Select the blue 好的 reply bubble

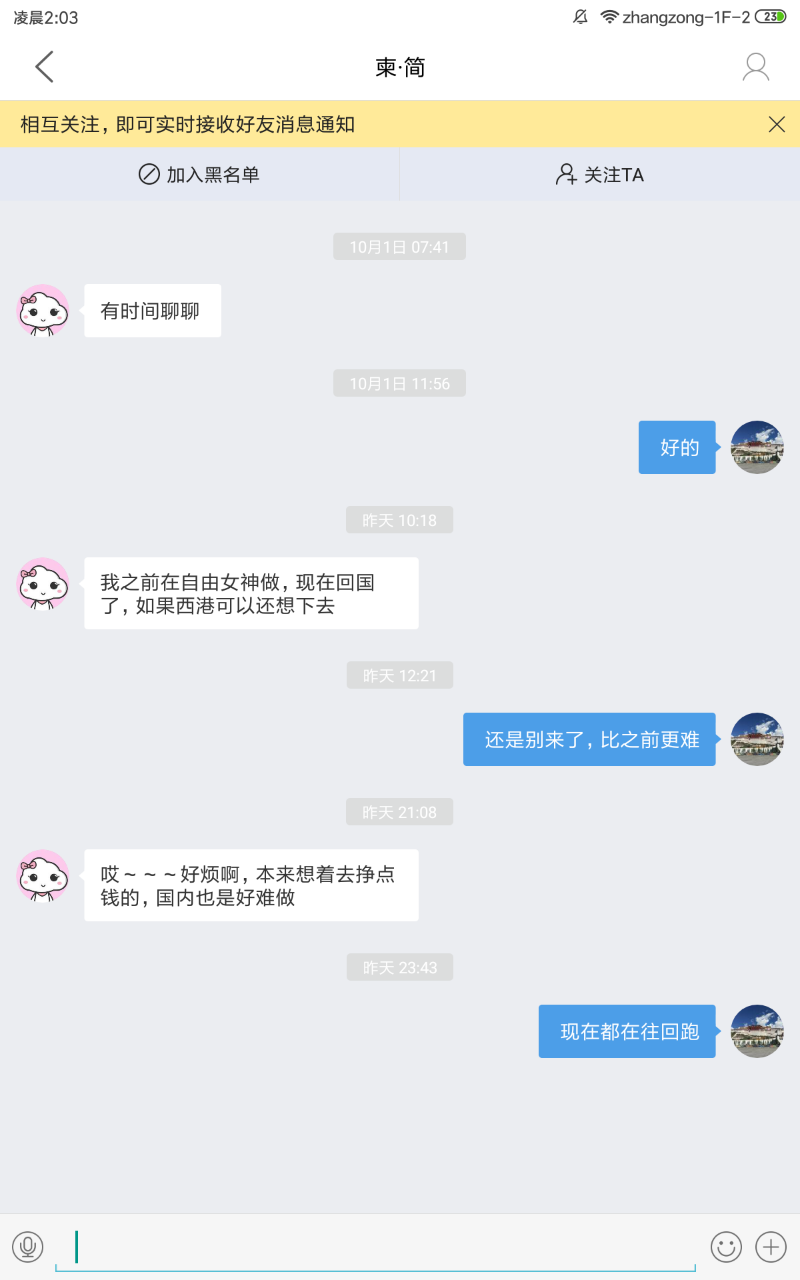[x=677, y=447]
